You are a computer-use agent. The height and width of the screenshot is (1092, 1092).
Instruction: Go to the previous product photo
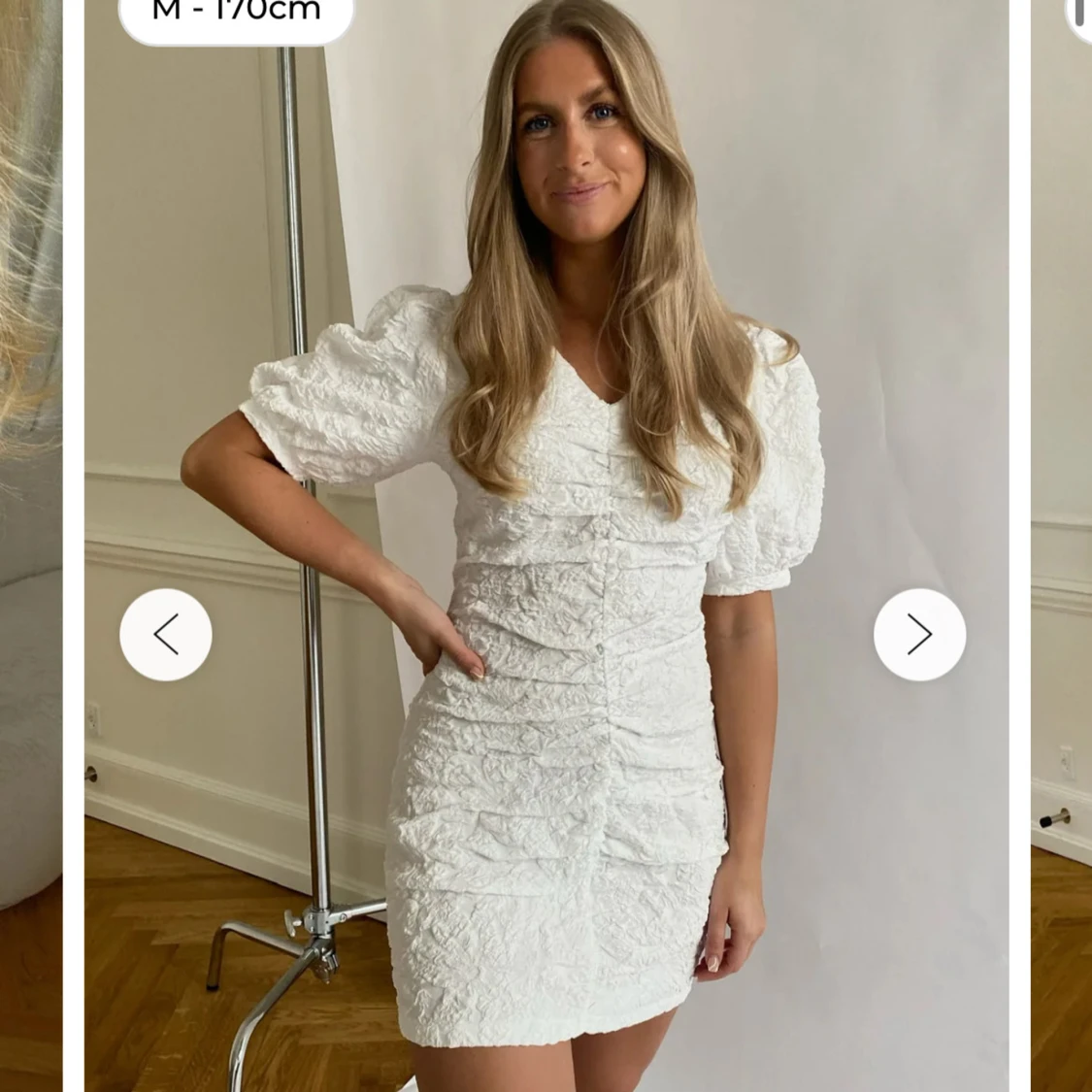click(166, 635)
